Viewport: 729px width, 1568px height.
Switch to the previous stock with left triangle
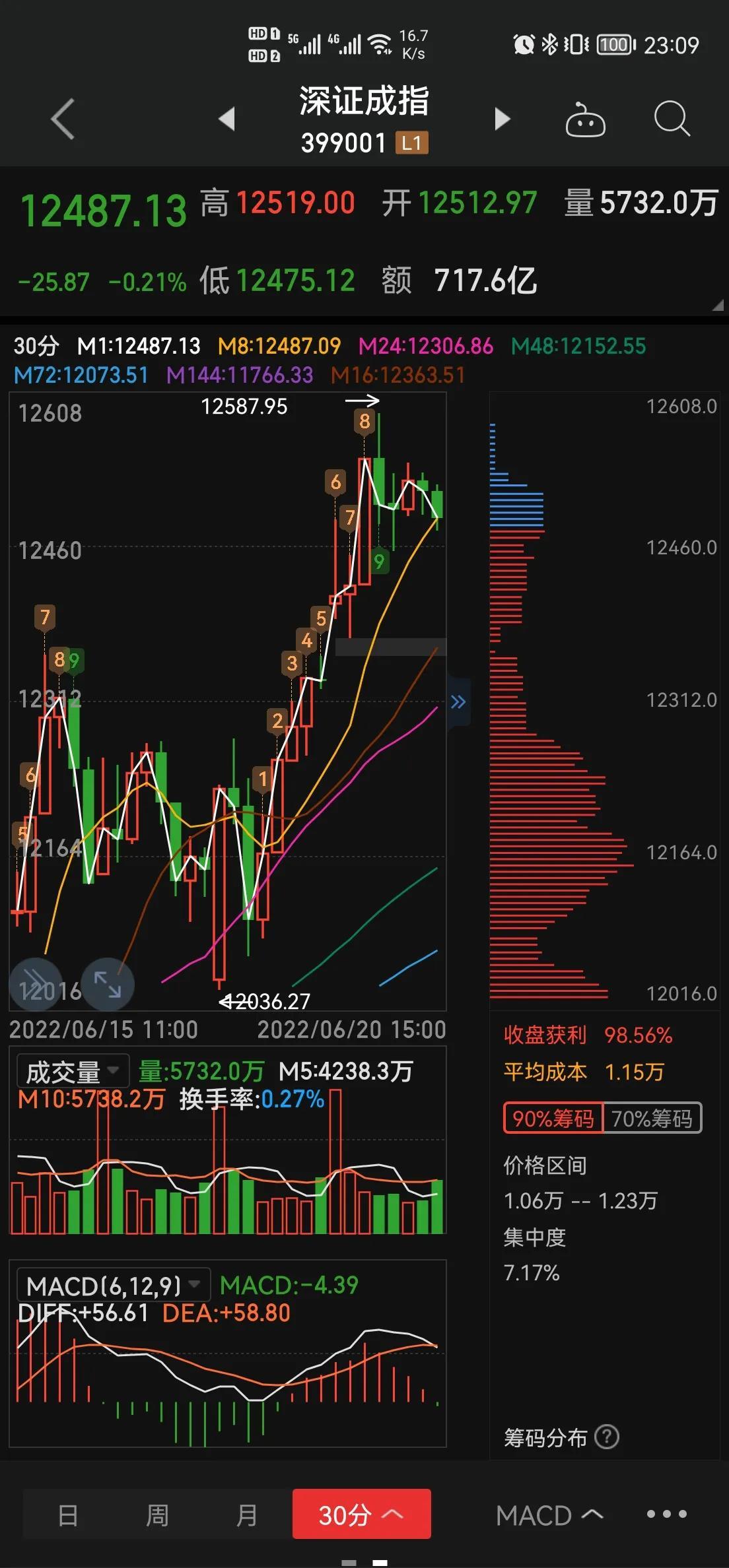point(227,119)
